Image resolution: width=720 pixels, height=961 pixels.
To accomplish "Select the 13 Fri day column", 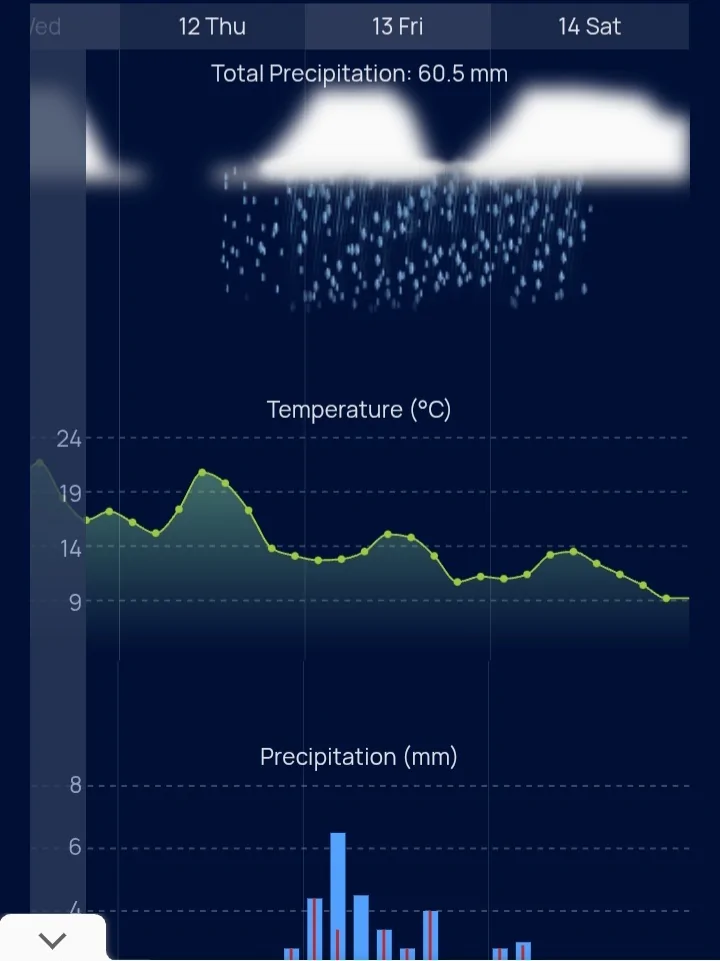I will (x=397, y=26).
